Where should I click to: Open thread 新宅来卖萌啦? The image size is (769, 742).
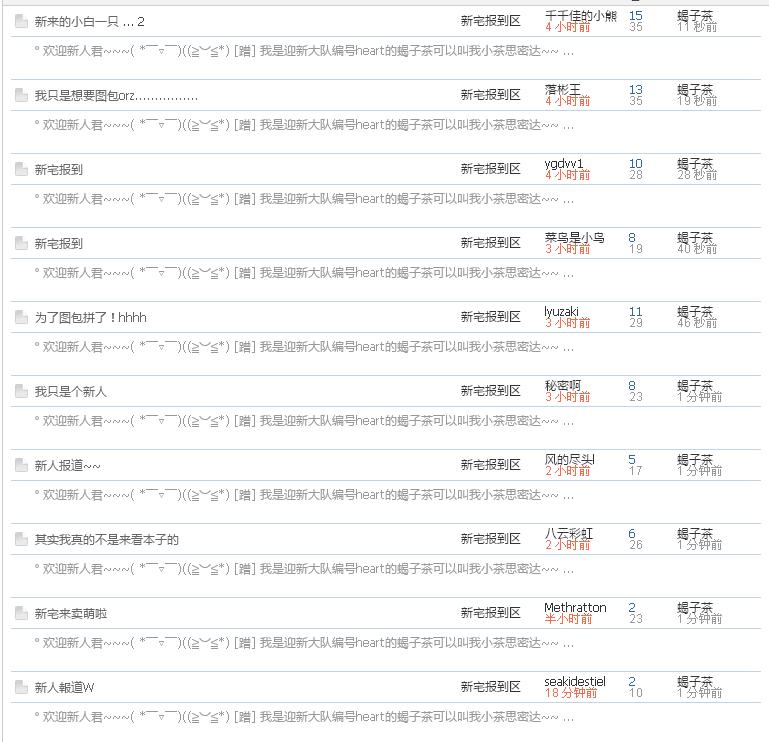[x=70, y=613]
